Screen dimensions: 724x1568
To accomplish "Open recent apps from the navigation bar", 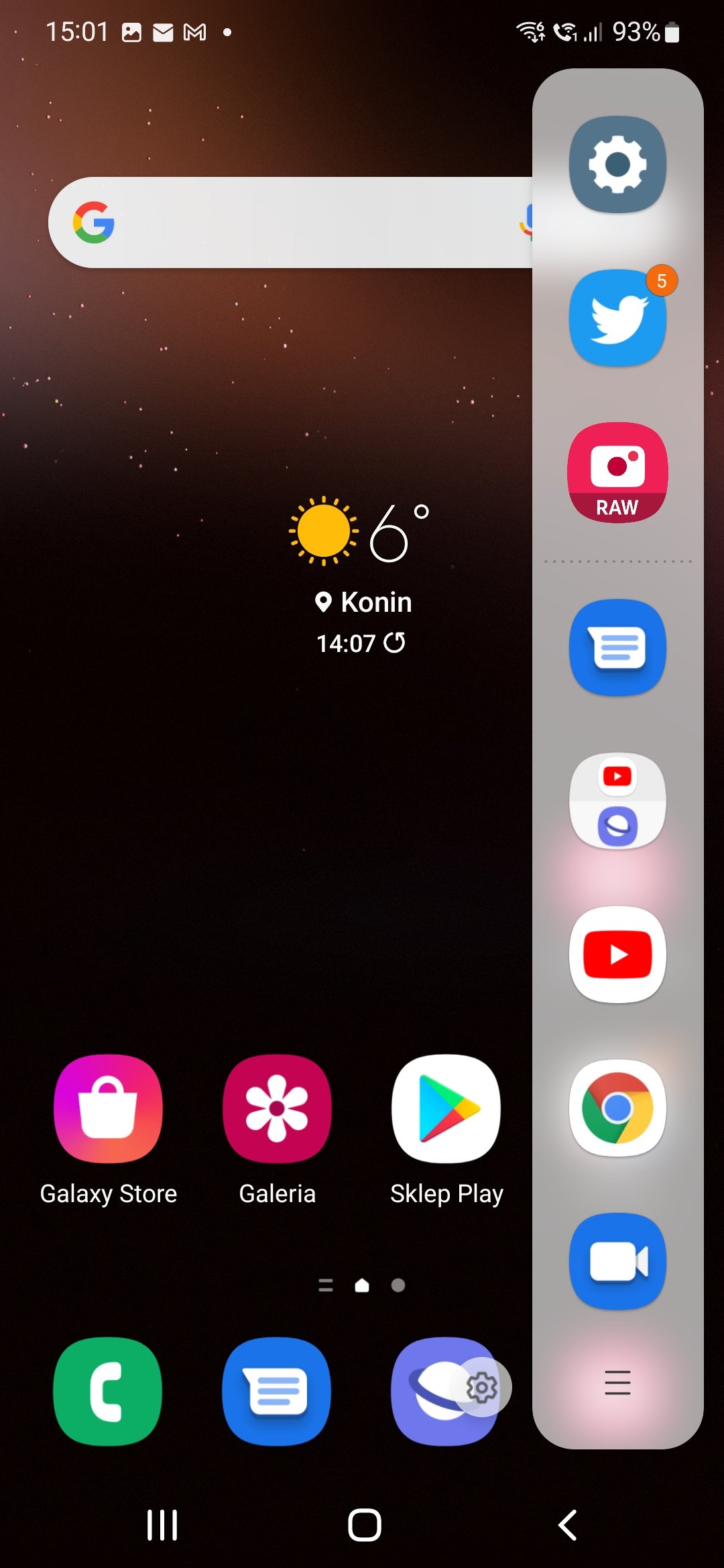I will click(x=162, y=1525).
